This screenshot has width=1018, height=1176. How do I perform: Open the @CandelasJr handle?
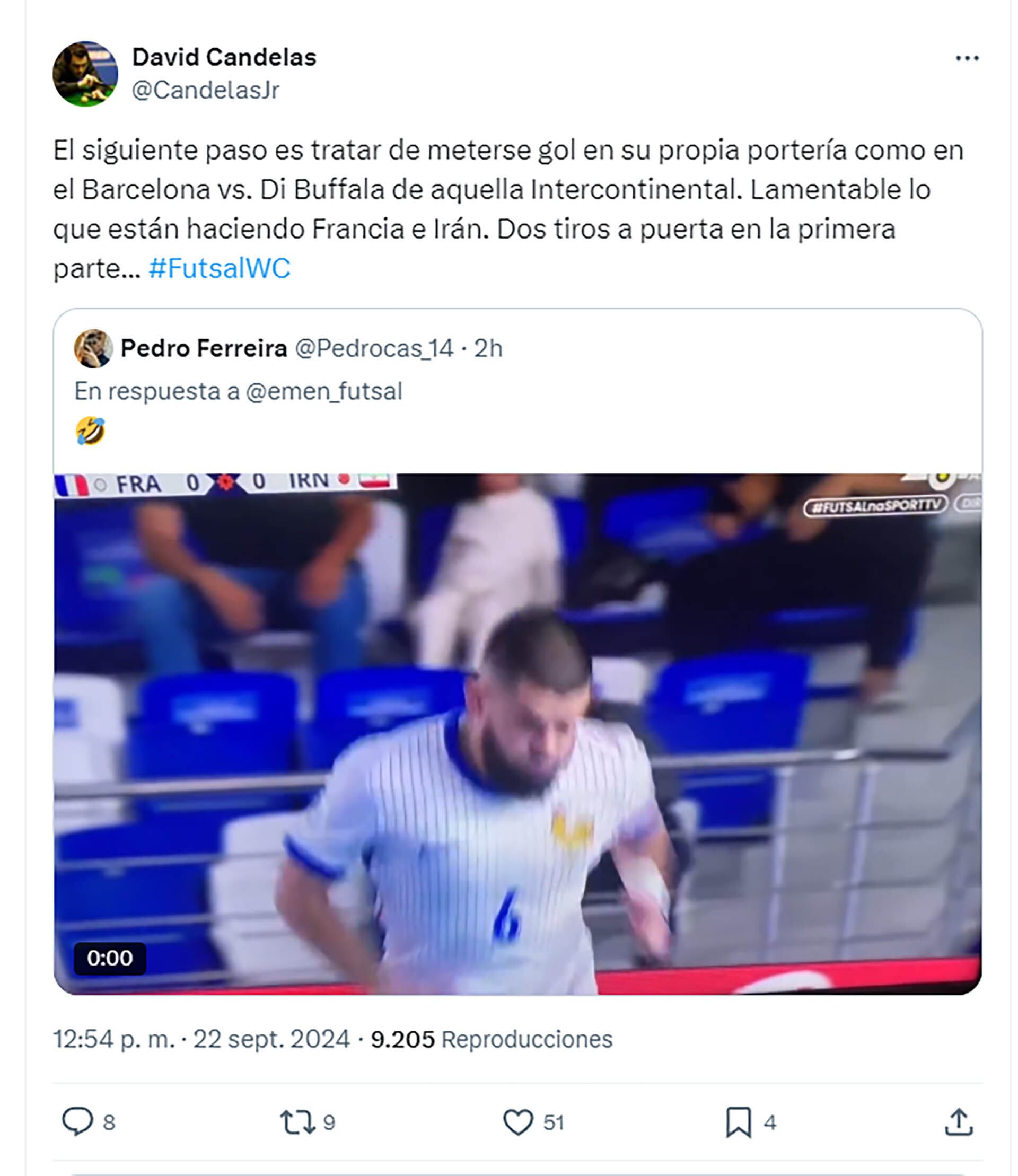(206, 90)
